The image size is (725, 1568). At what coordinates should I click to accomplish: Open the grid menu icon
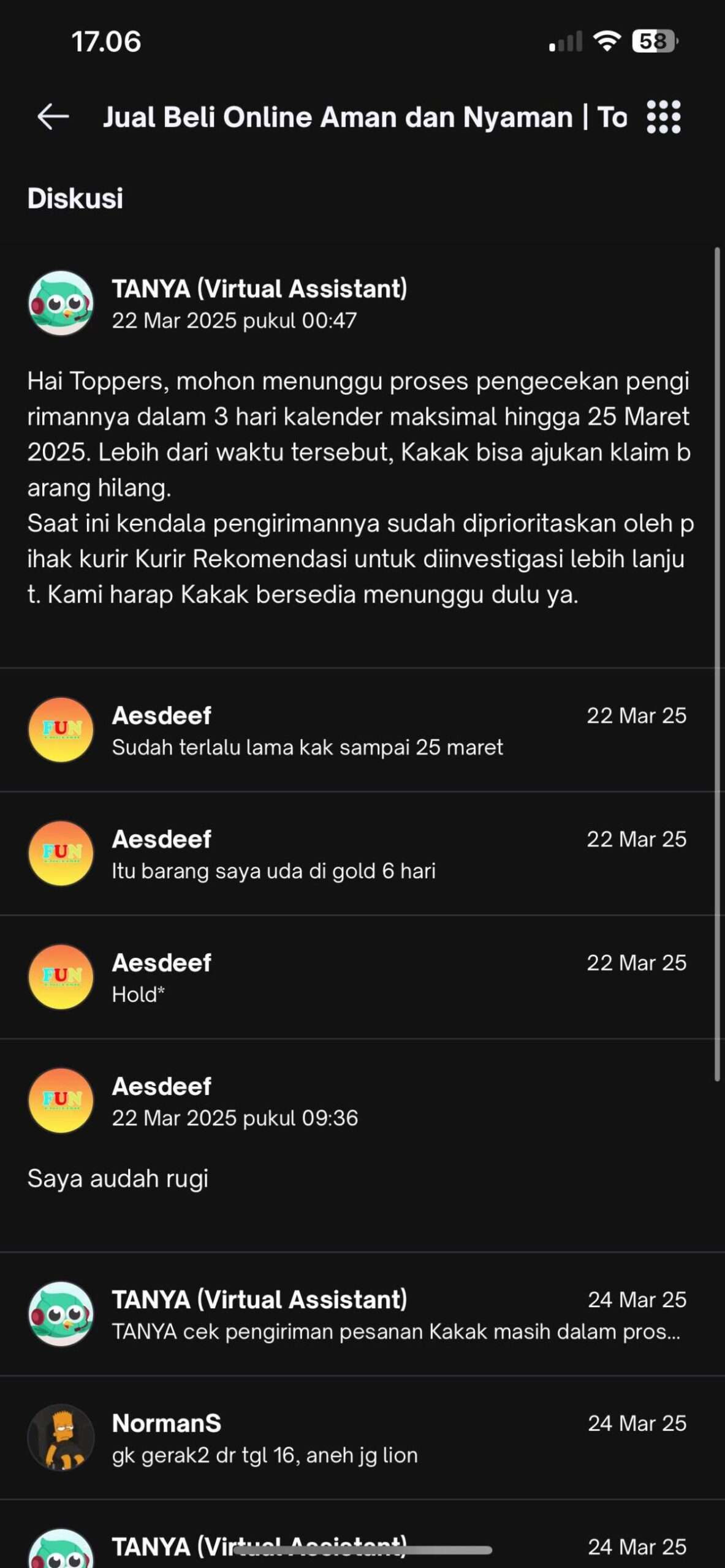663,116
